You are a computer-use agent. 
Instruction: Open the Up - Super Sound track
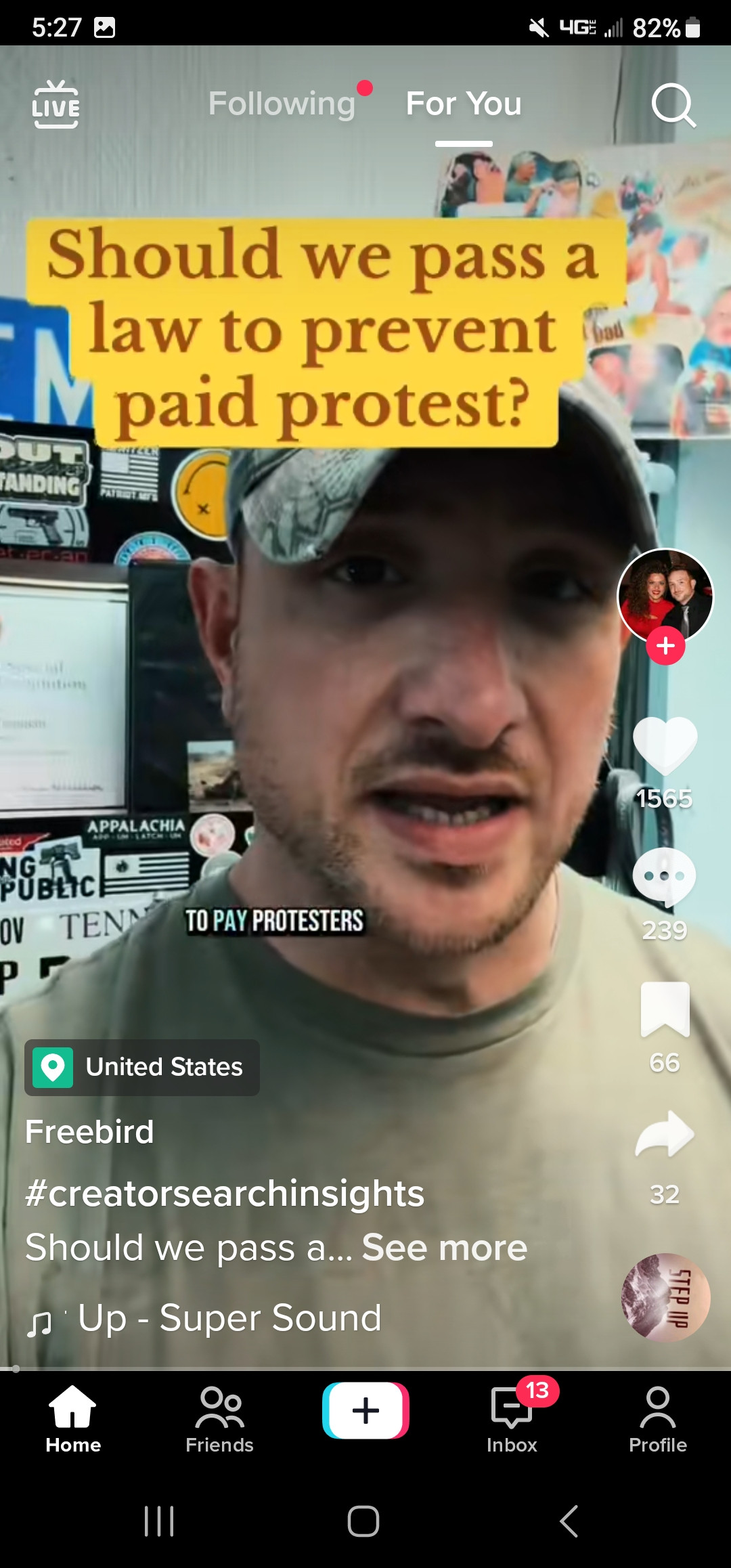pos(229,1317)
